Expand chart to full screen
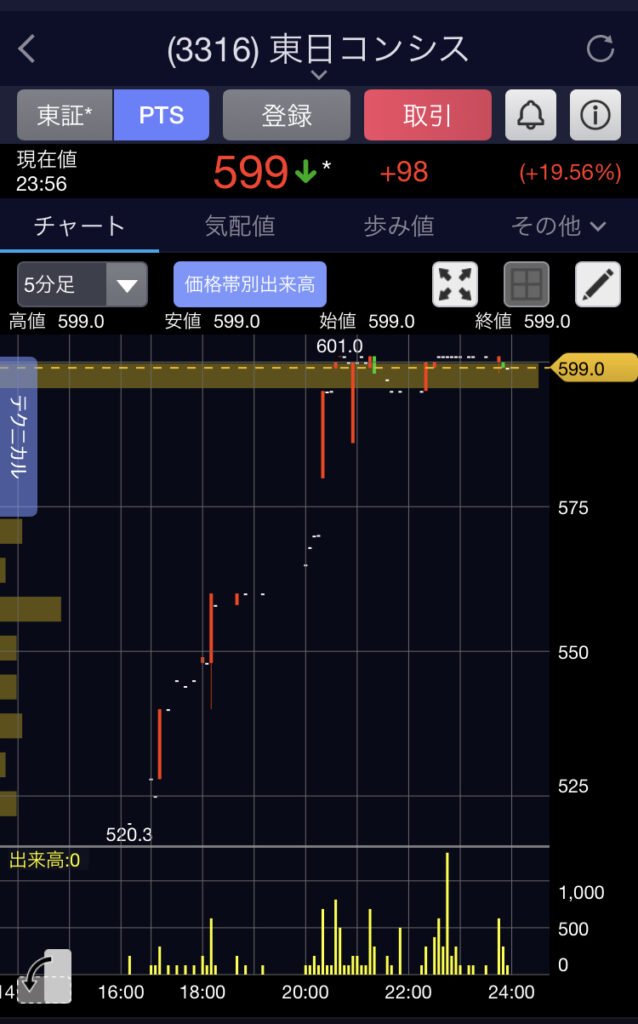638x1024 pixels. [455, 284]
